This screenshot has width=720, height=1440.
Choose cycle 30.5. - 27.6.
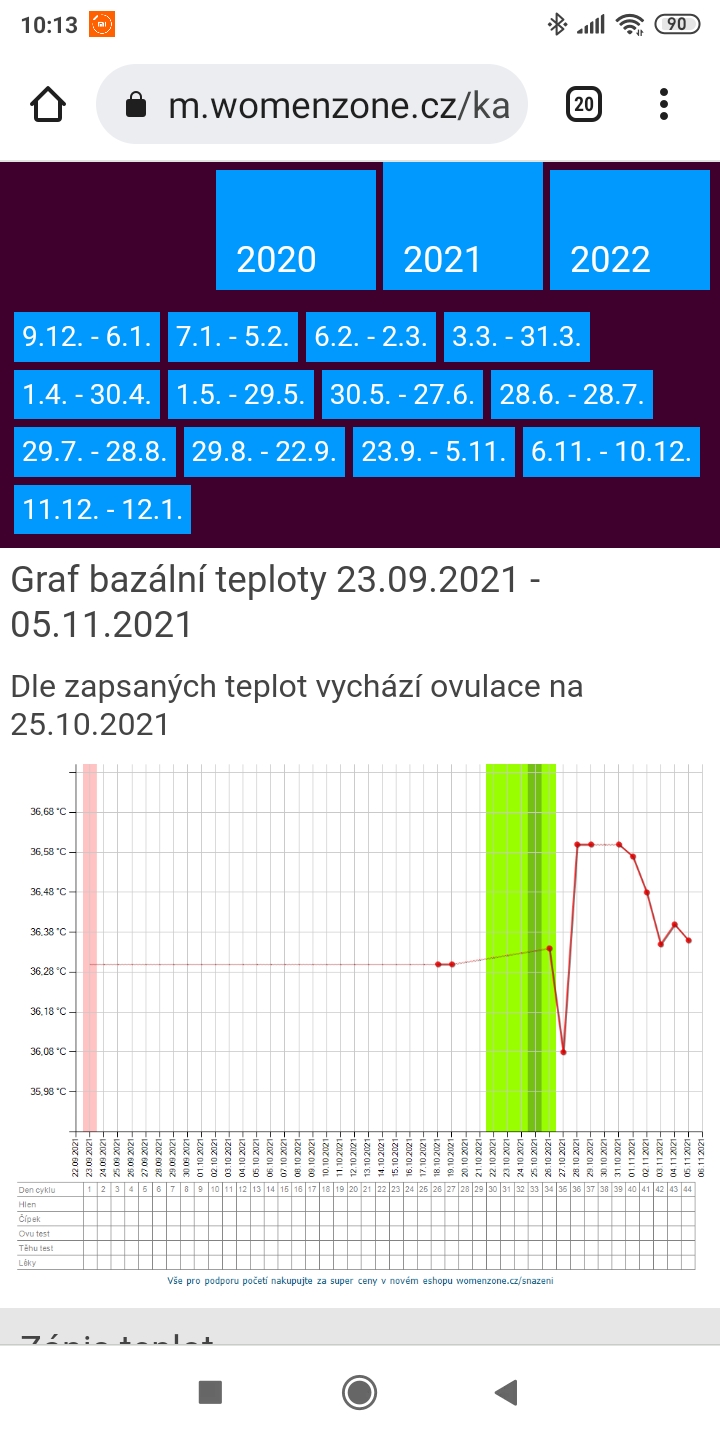[x=402, y=394]
